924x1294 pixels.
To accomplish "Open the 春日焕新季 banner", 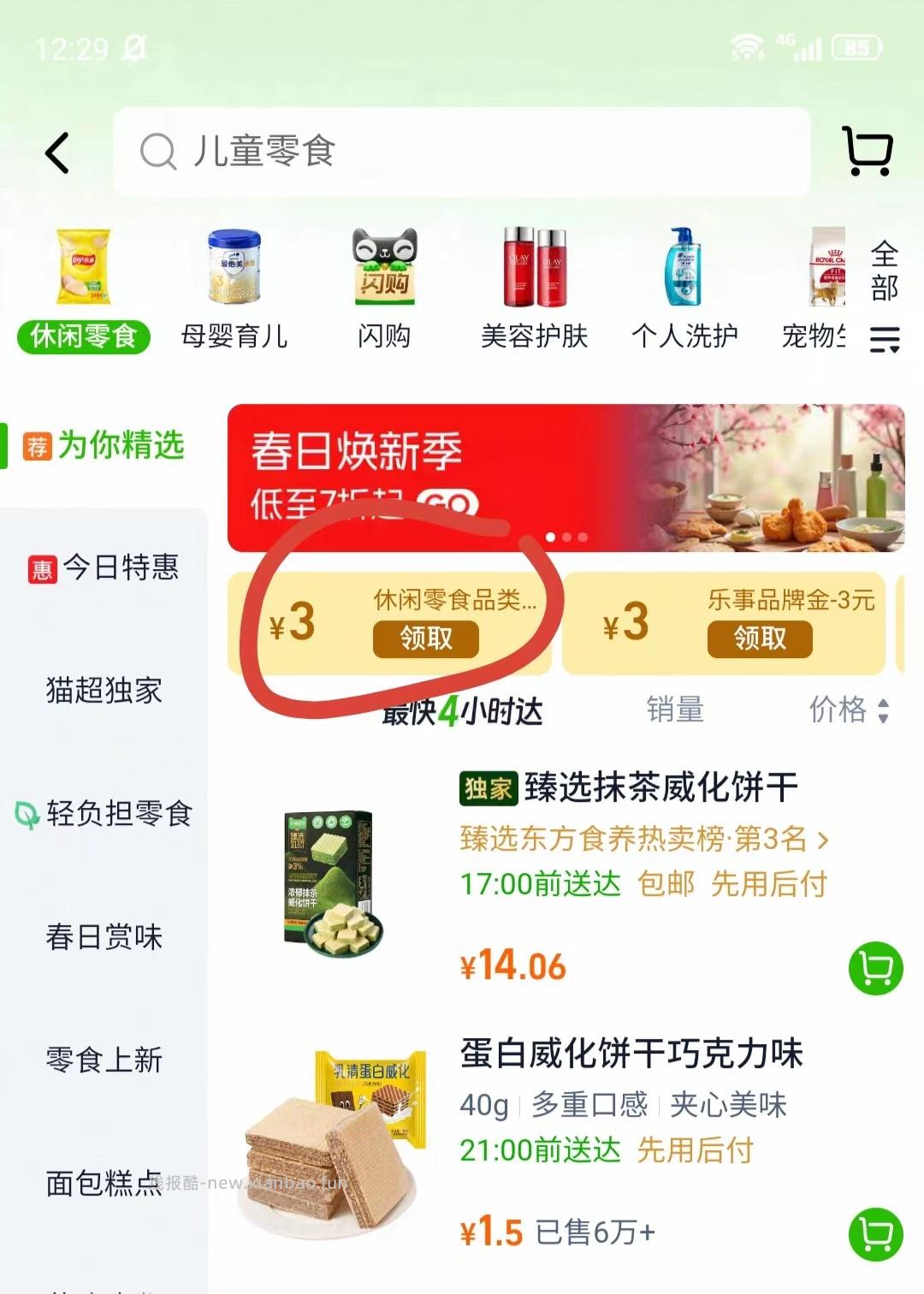I will click(565, 477).
